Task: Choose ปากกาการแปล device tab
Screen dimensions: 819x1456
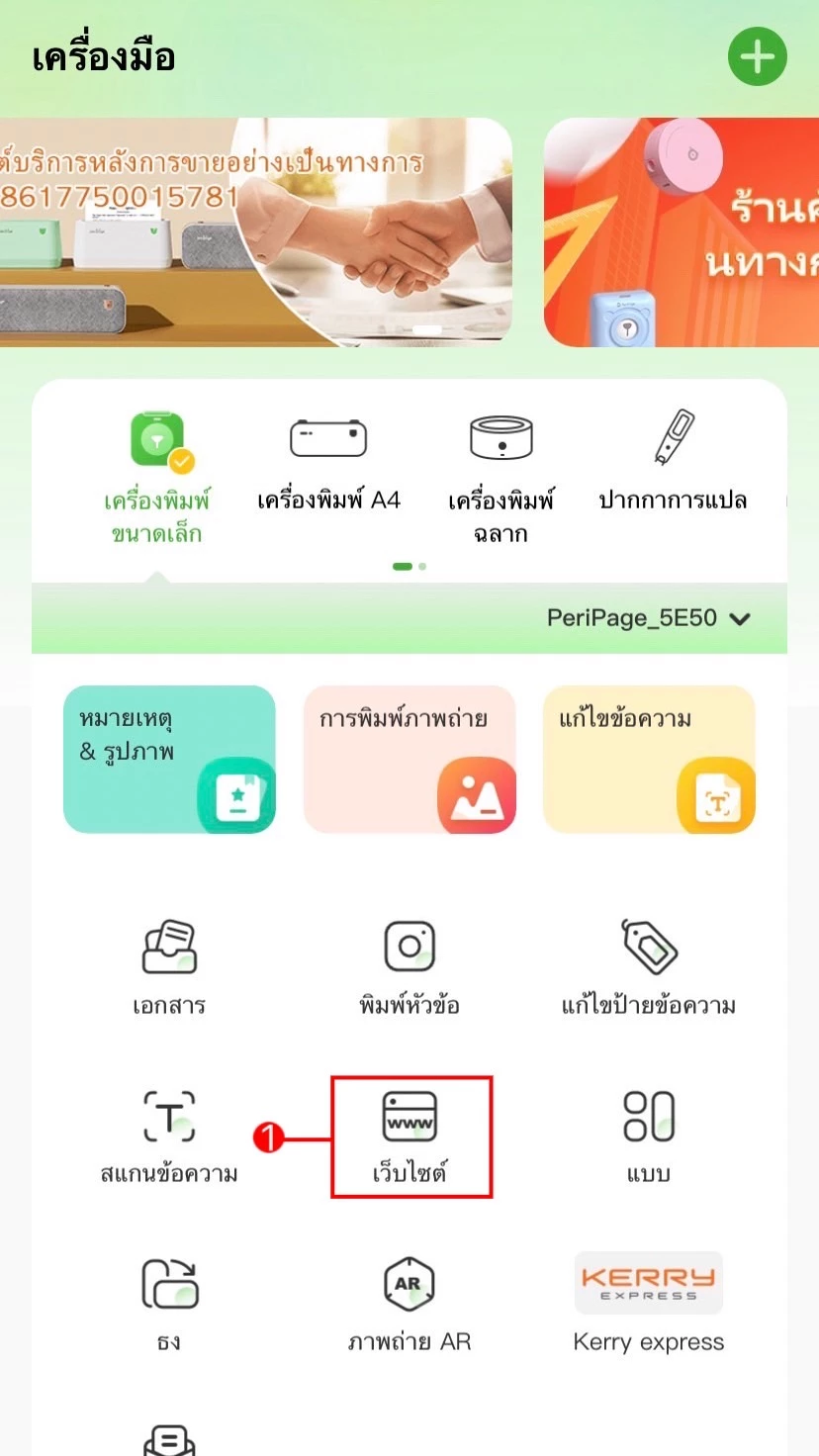Action: [x=673, y=462]
